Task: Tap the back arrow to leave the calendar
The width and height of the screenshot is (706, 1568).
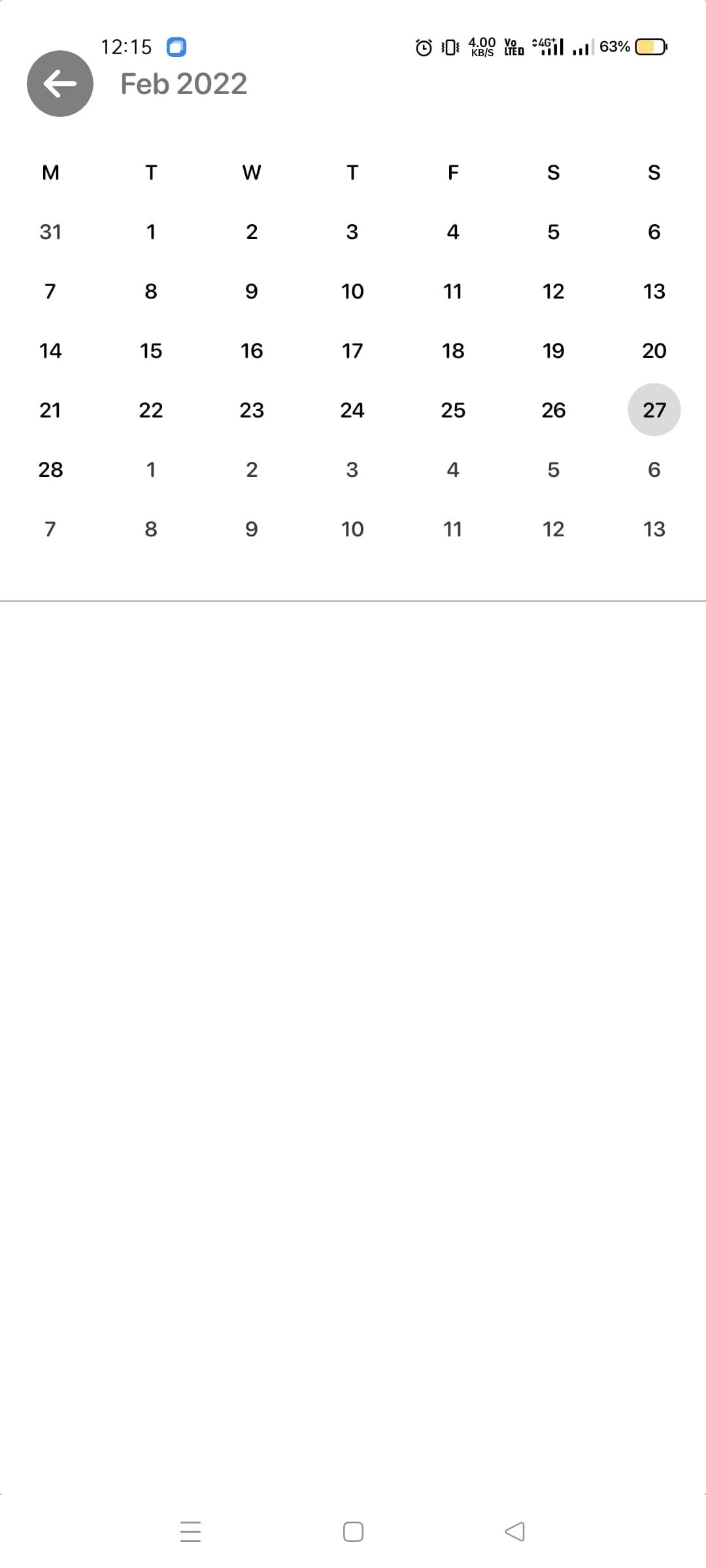Action: pyautogui.click(x=58, y=83)
